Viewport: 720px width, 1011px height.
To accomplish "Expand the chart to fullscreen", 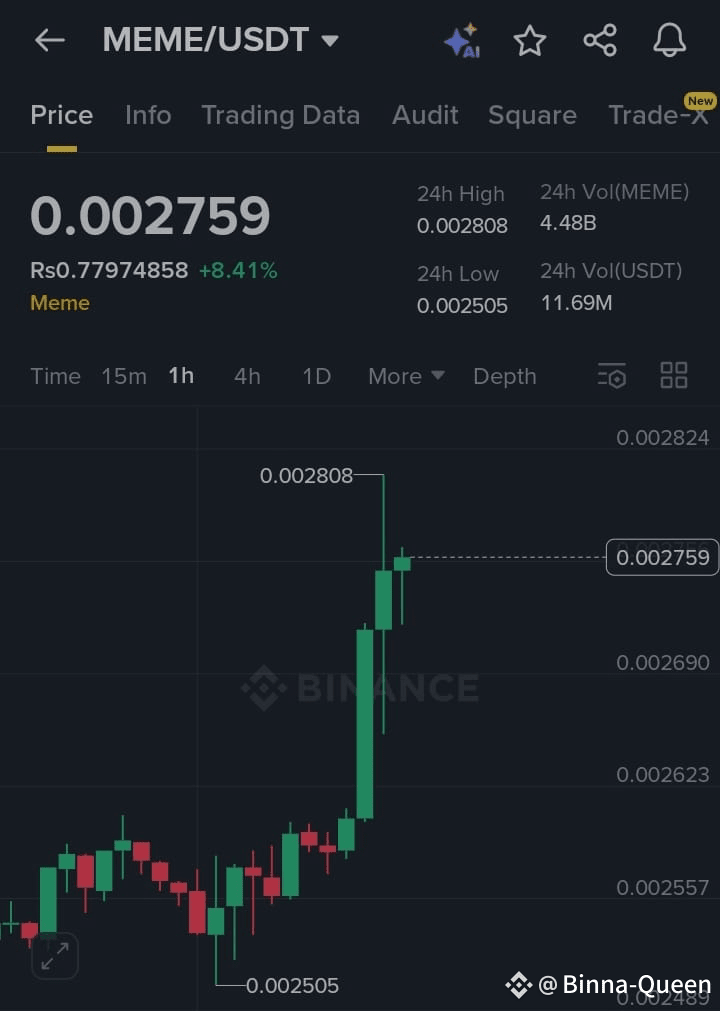I will click(x=55, y=956).
